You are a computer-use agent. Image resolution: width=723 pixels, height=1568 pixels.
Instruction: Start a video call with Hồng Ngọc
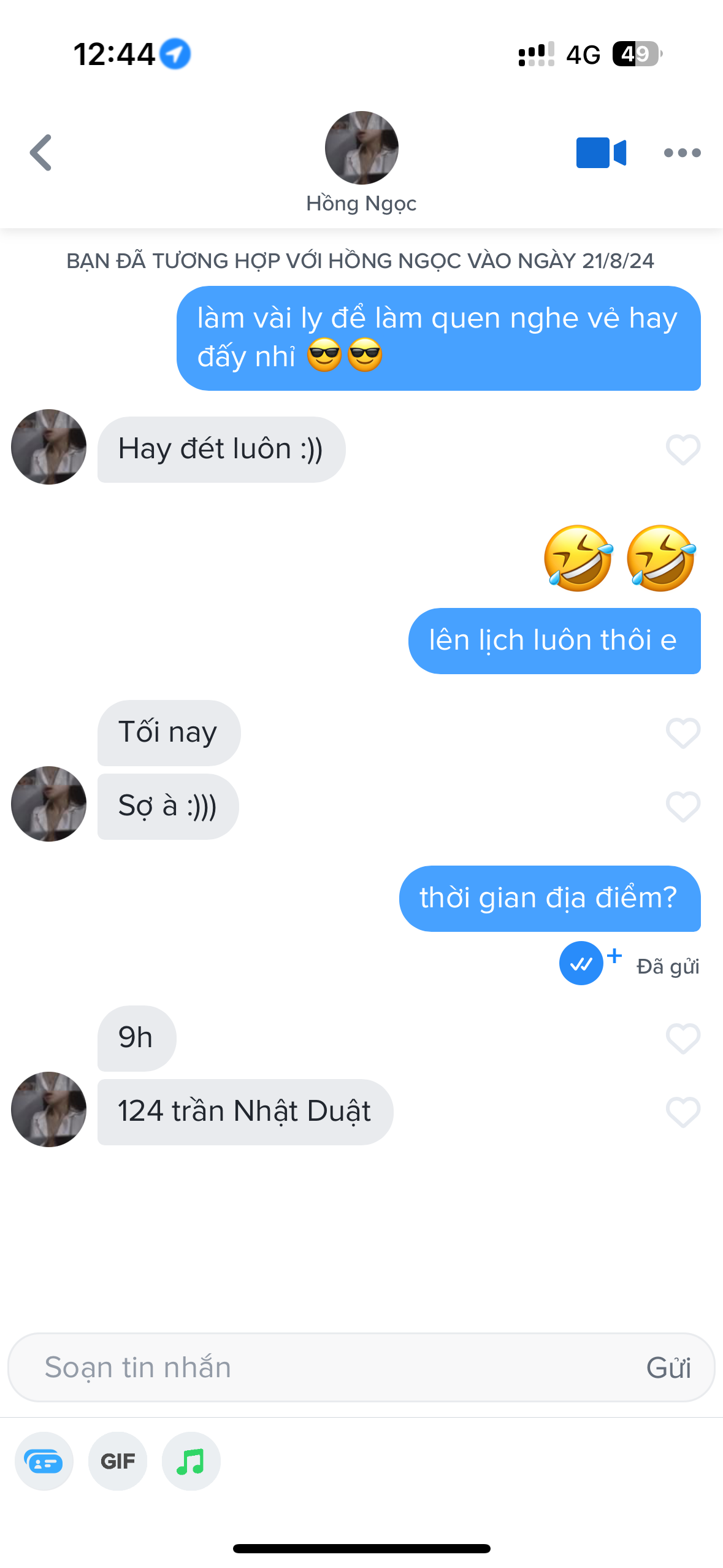[600, 152]
